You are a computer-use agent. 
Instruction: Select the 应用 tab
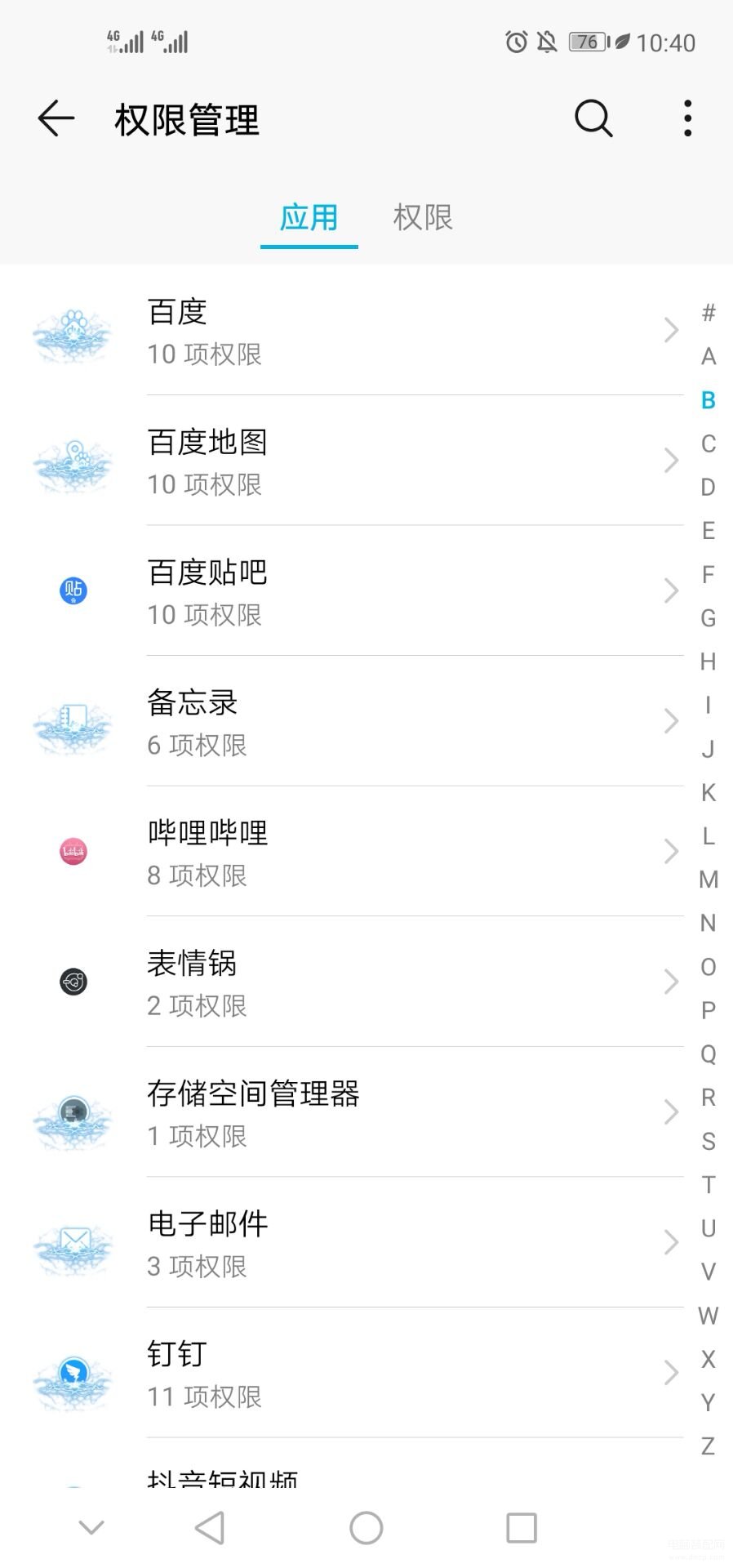pyautogui.click(x=309, y=217)
